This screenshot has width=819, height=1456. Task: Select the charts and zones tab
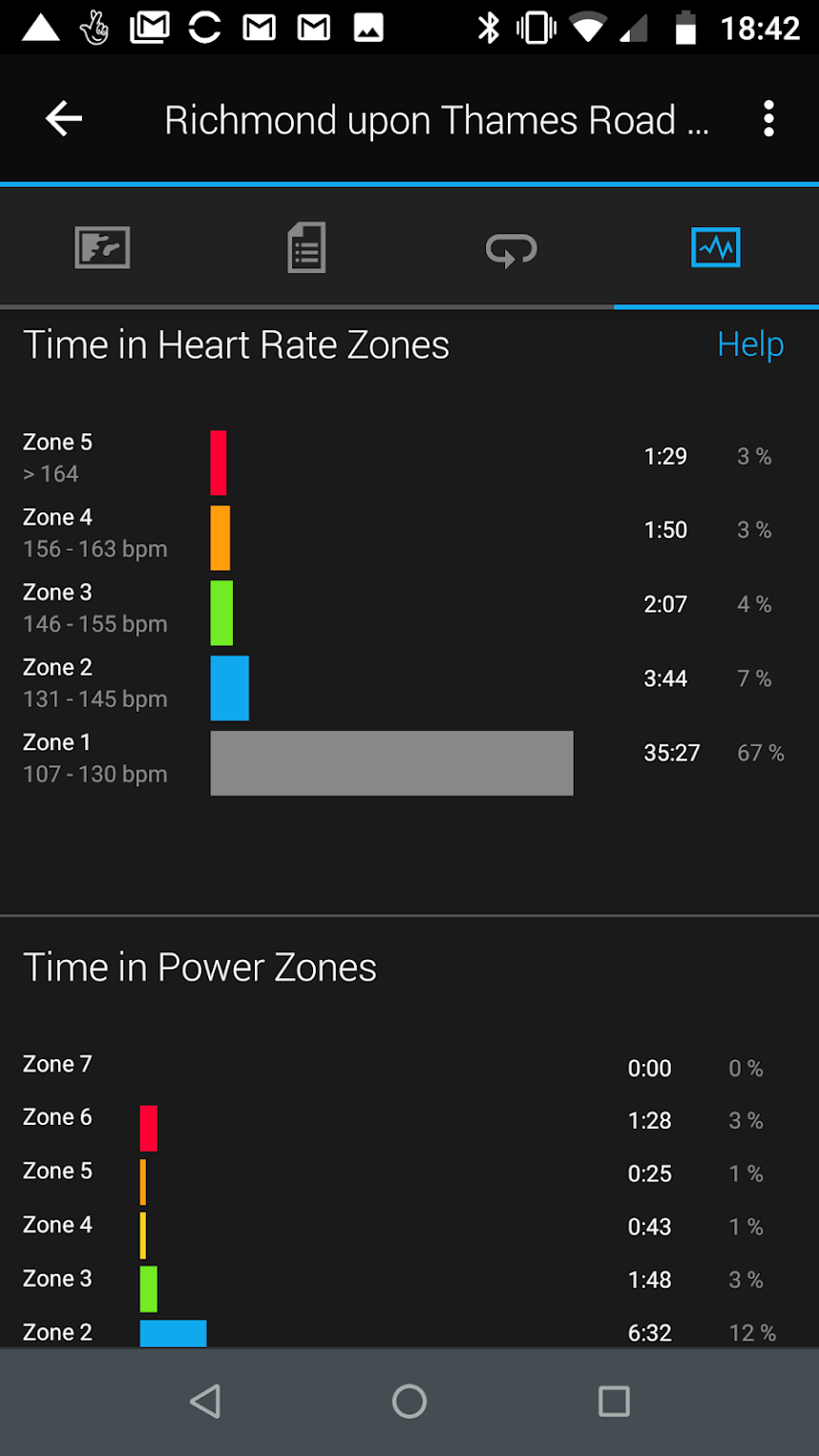tap(715, 248)
